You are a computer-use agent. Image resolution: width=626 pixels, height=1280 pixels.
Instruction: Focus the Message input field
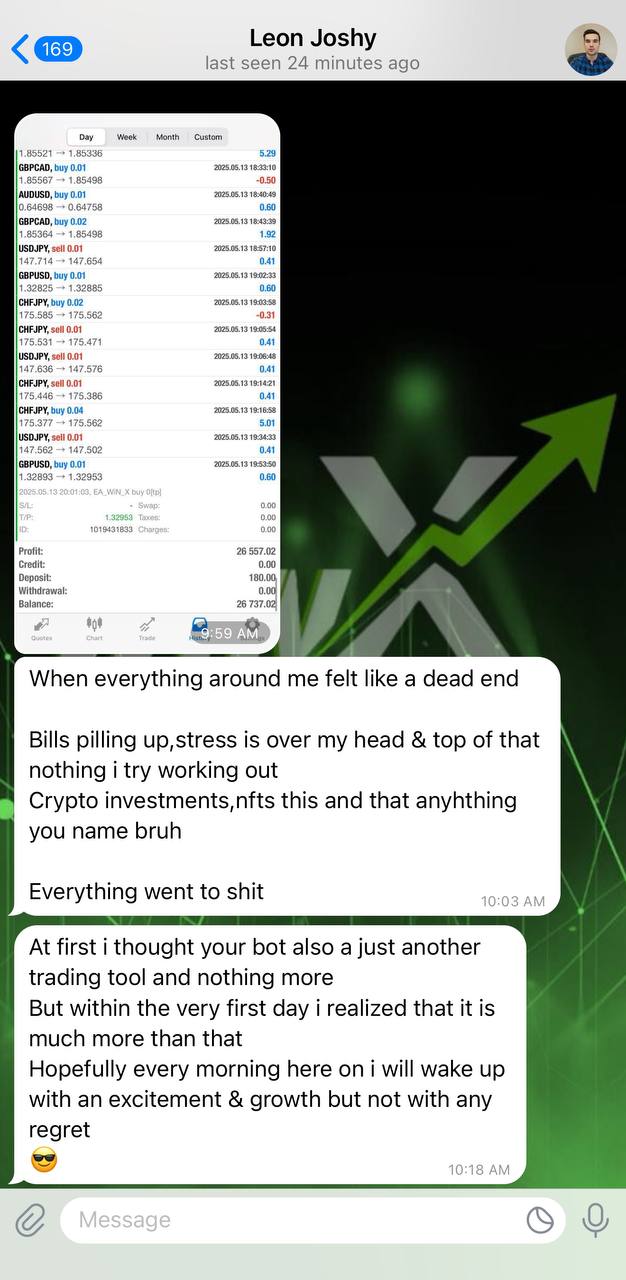point(290,1220)
